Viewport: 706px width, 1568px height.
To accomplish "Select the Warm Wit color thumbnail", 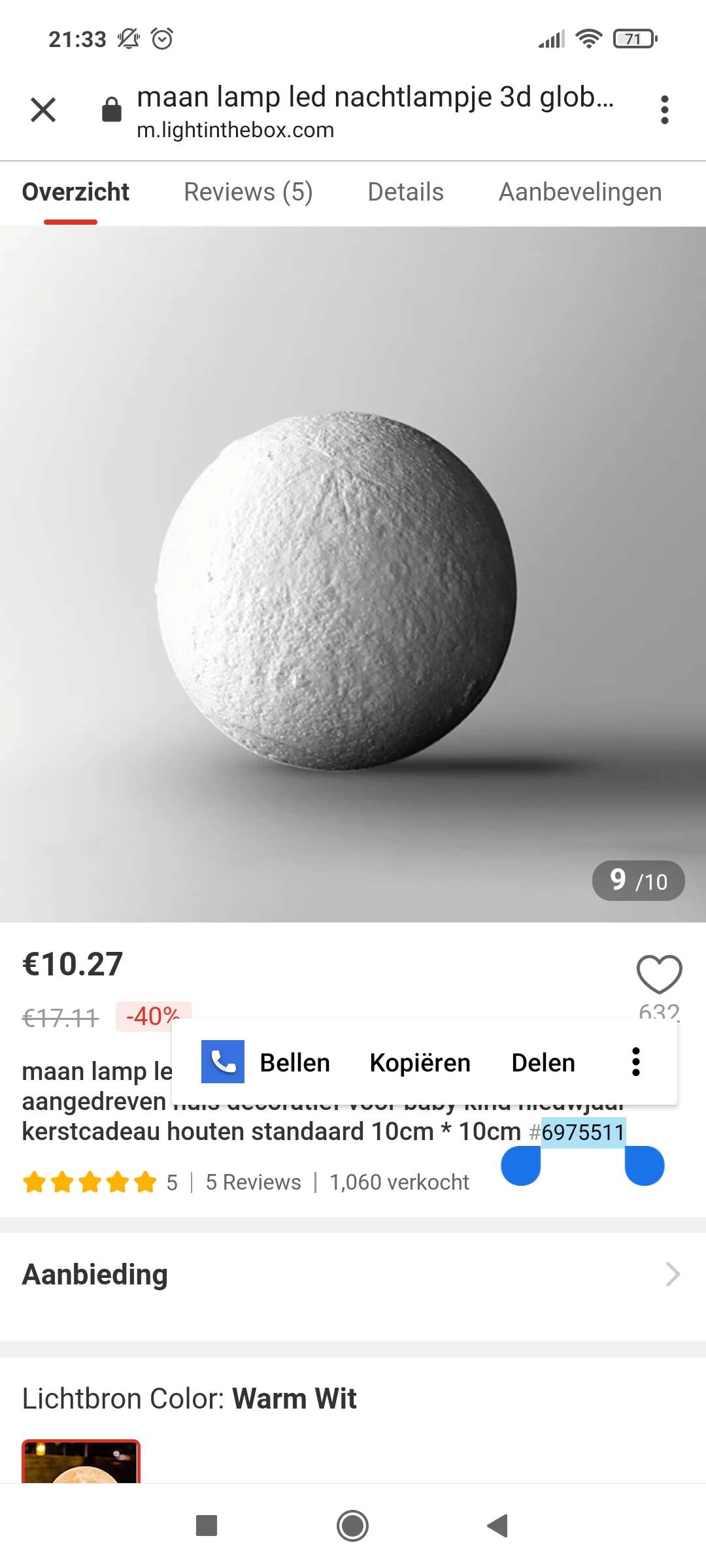I will tap(81, 1461).
